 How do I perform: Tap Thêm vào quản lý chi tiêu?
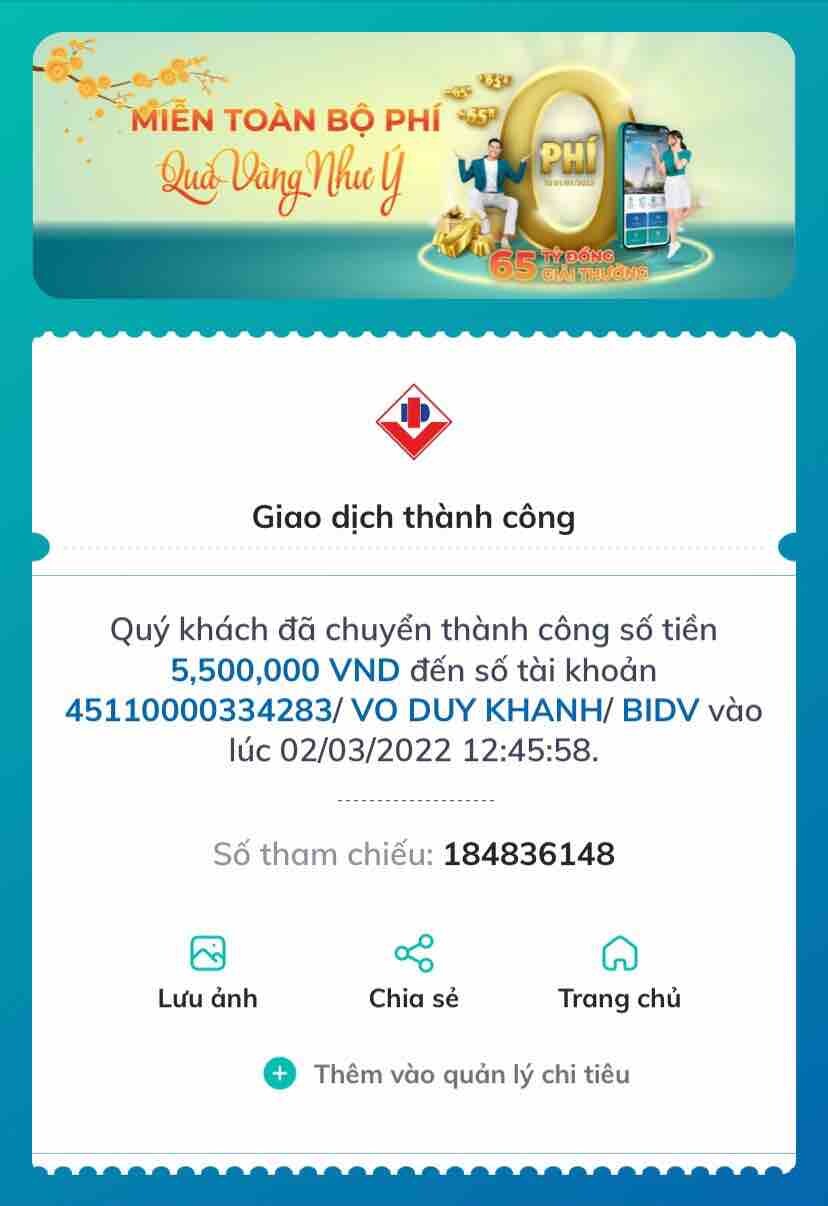tap(448, 1074)
